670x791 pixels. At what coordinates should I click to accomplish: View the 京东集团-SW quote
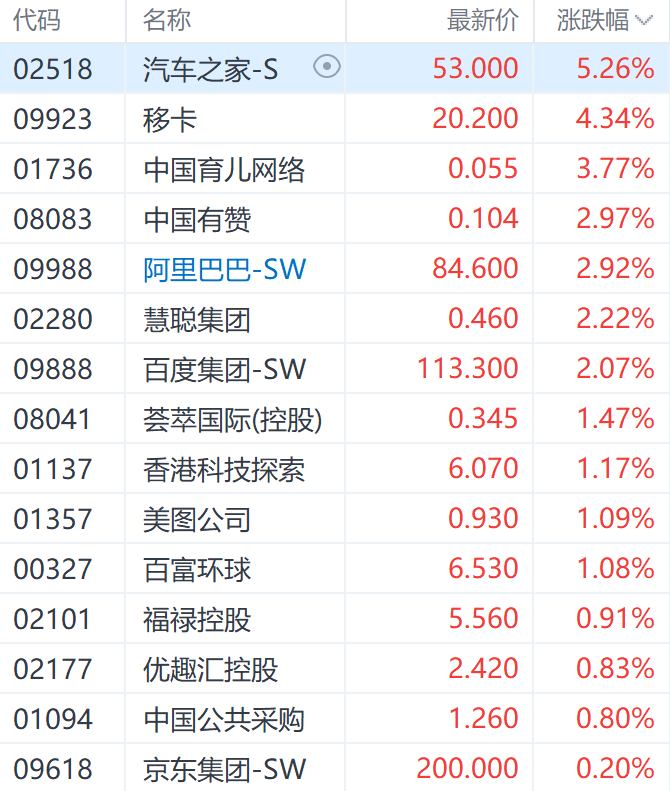(224, 769)
